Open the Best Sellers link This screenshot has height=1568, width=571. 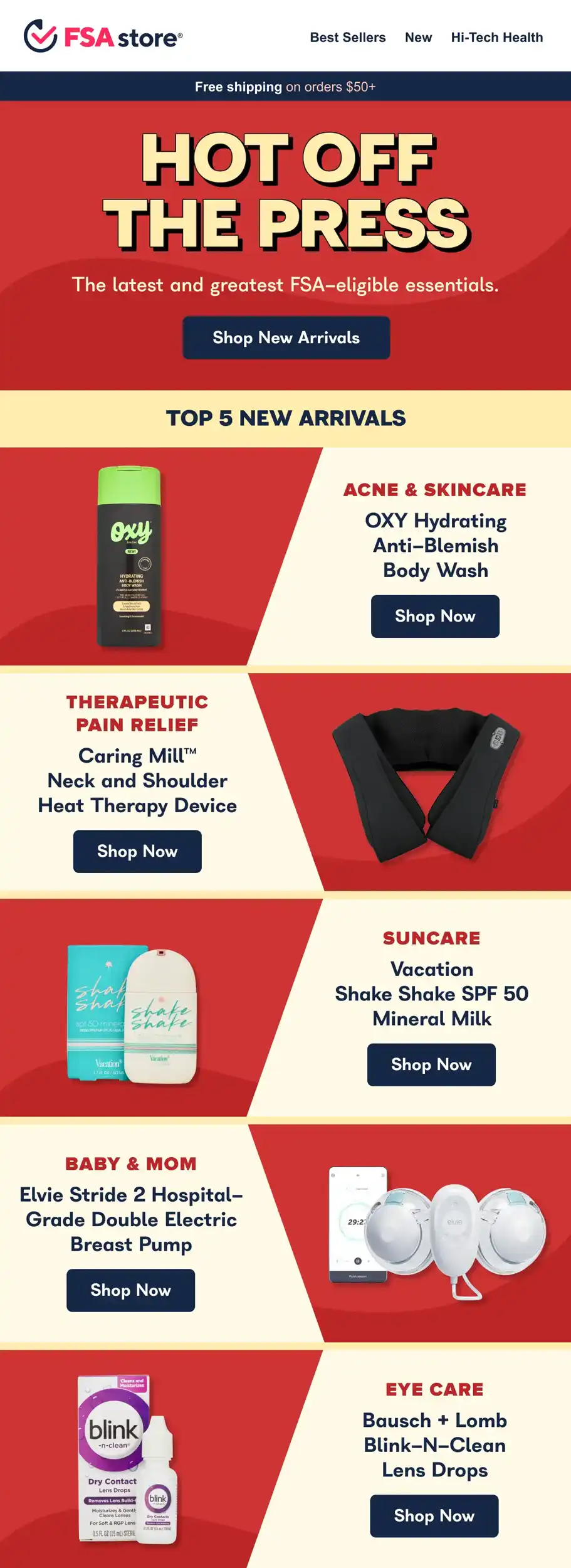click(x=347, y=38)
